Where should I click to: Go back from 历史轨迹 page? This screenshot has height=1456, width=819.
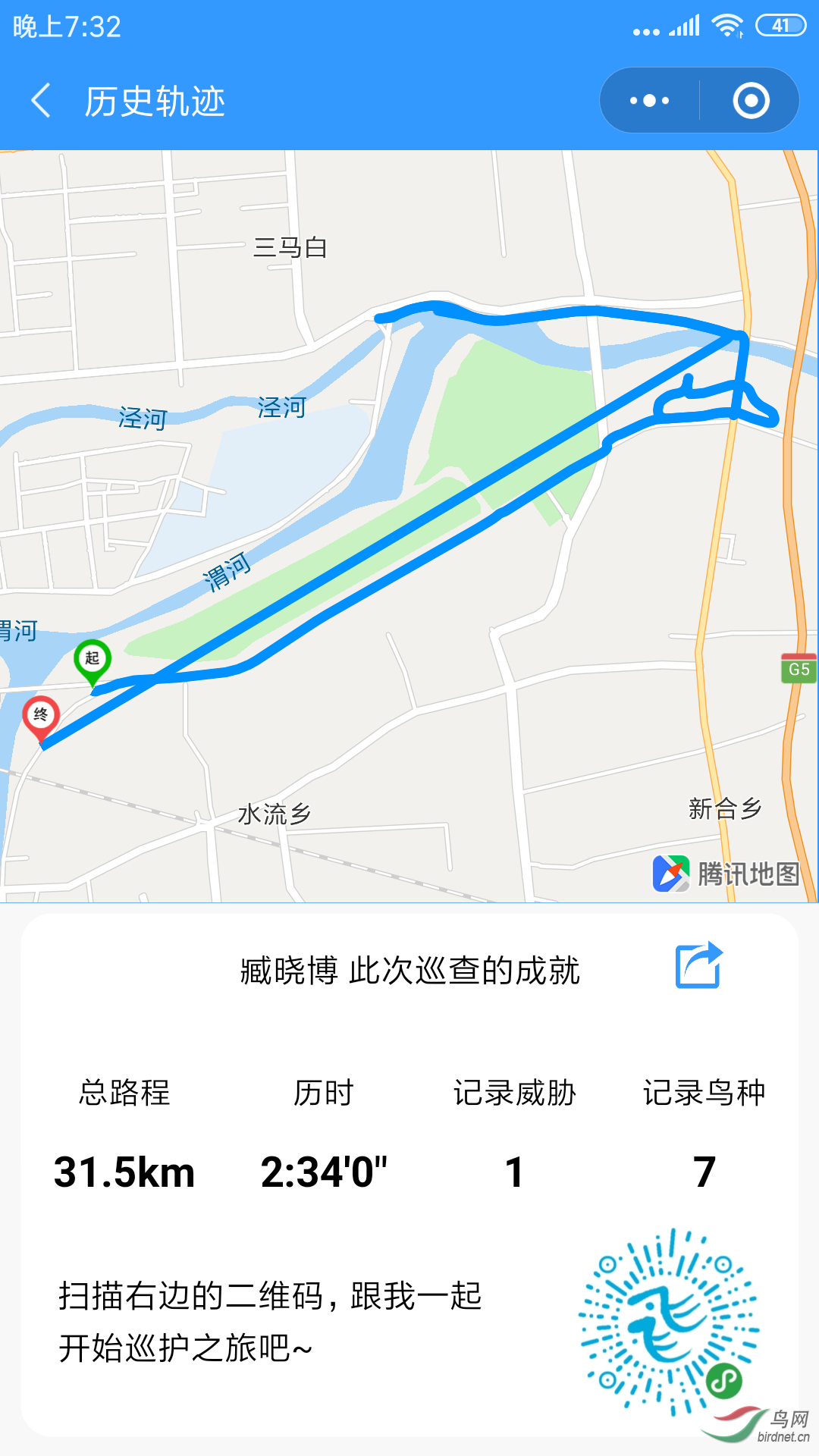41,101
